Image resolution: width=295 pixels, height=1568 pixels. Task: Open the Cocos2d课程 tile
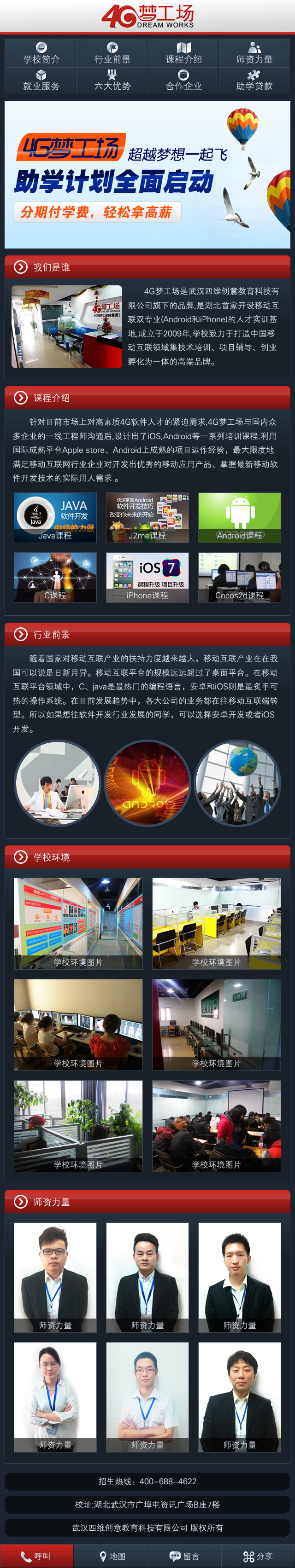pos(240,577)
